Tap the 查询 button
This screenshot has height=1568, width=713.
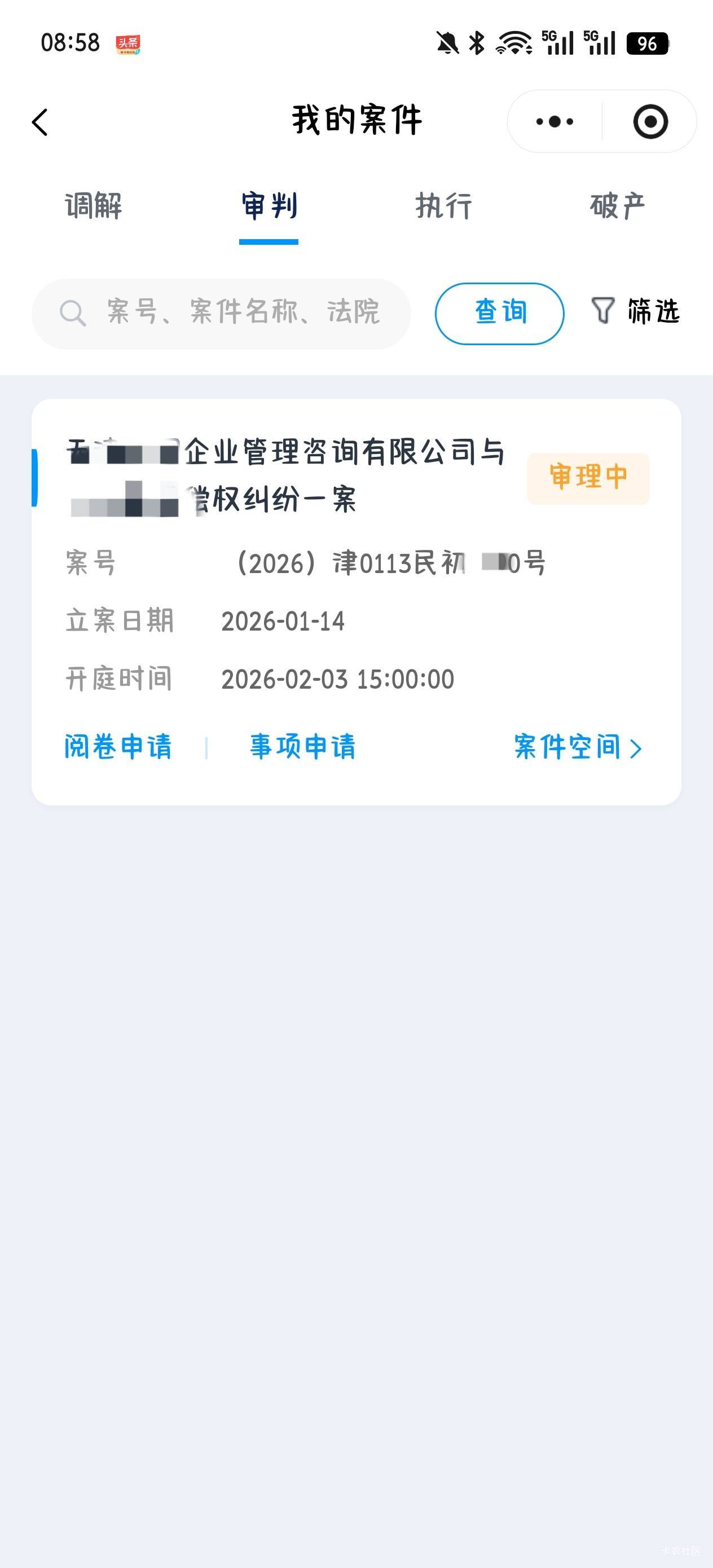point(499,313)
